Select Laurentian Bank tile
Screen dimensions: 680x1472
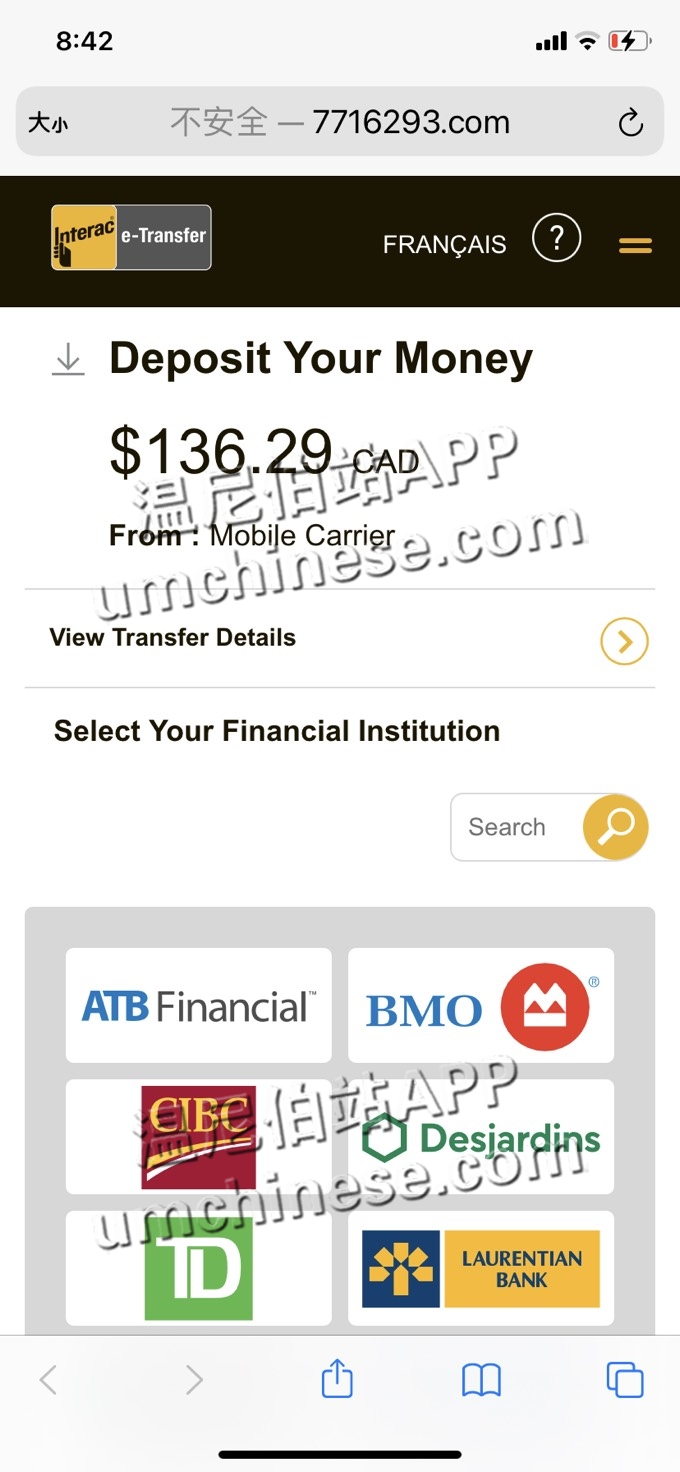(481, 1267)
